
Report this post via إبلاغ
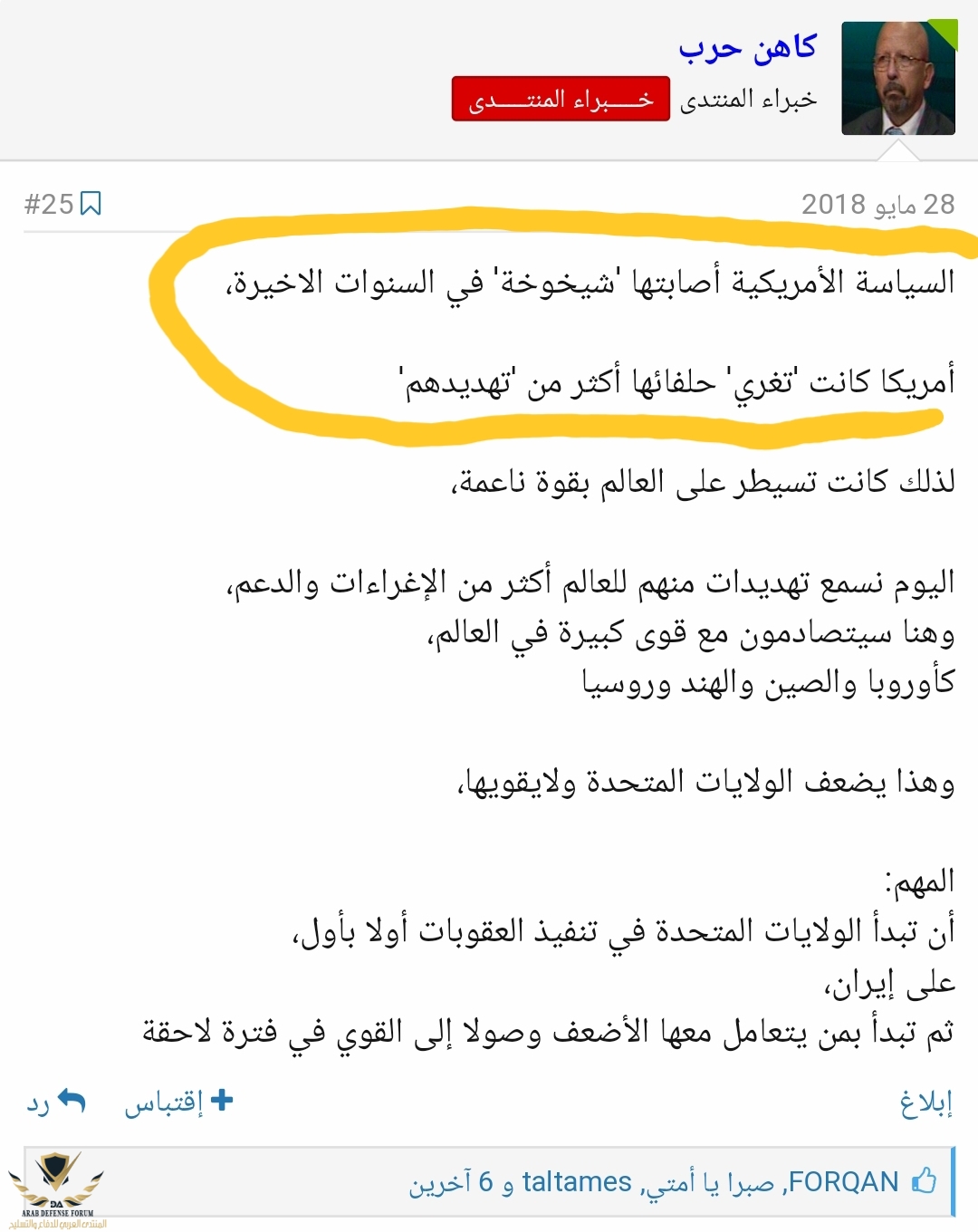pos(925,1102)
